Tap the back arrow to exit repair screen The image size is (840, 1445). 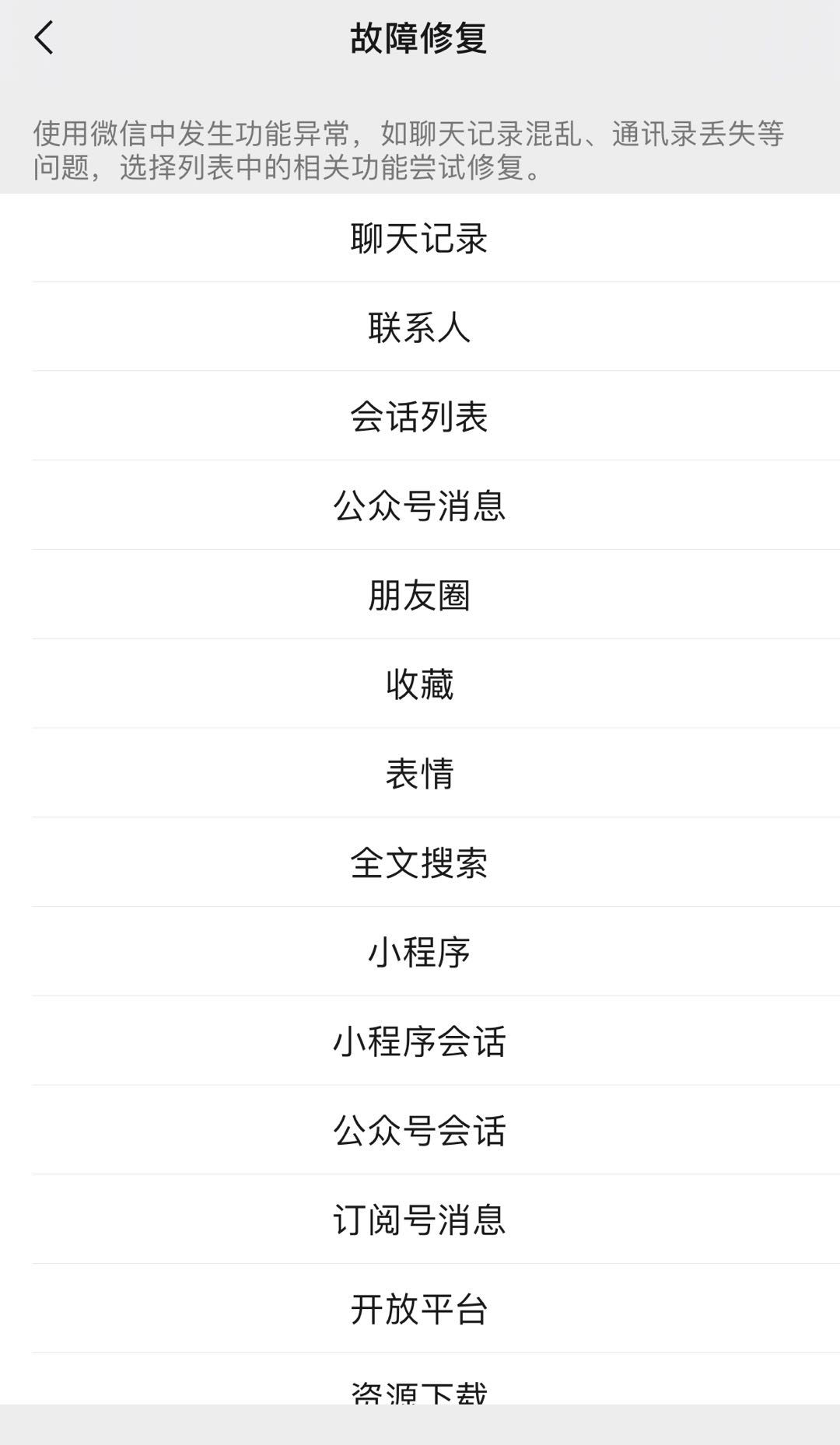pyautogui.click(x=44, y=38)
